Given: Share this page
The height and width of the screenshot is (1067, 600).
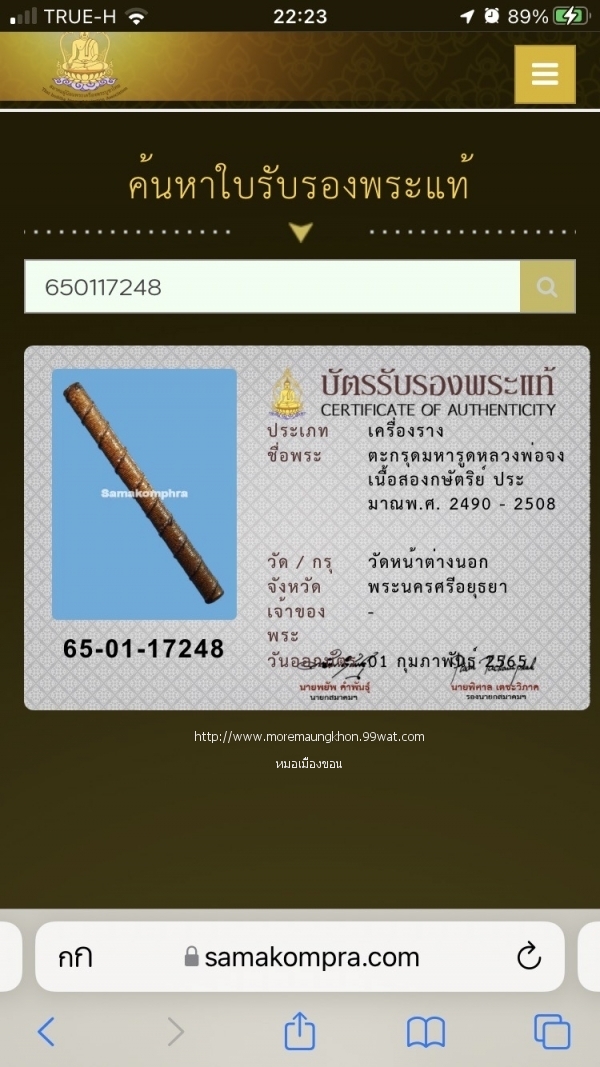Looking at the screenshot, I should click(x=299, y=1031).
